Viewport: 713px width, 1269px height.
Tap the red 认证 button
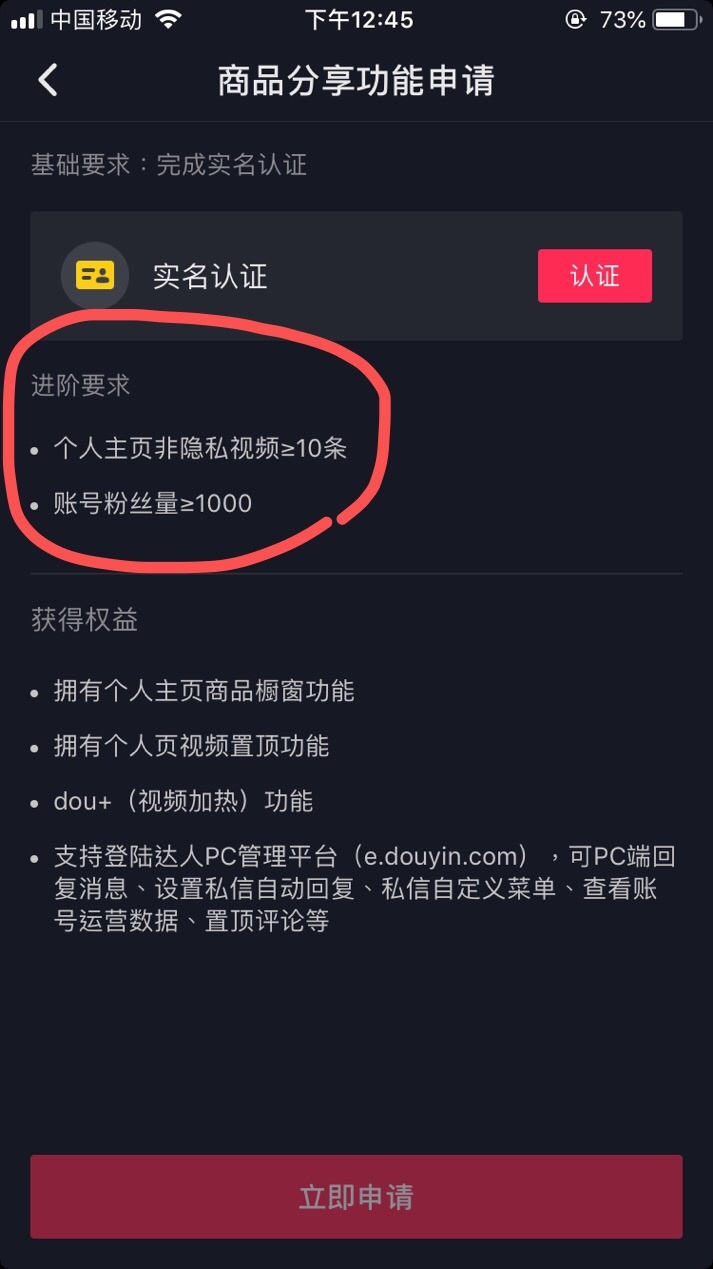point(595,276)
